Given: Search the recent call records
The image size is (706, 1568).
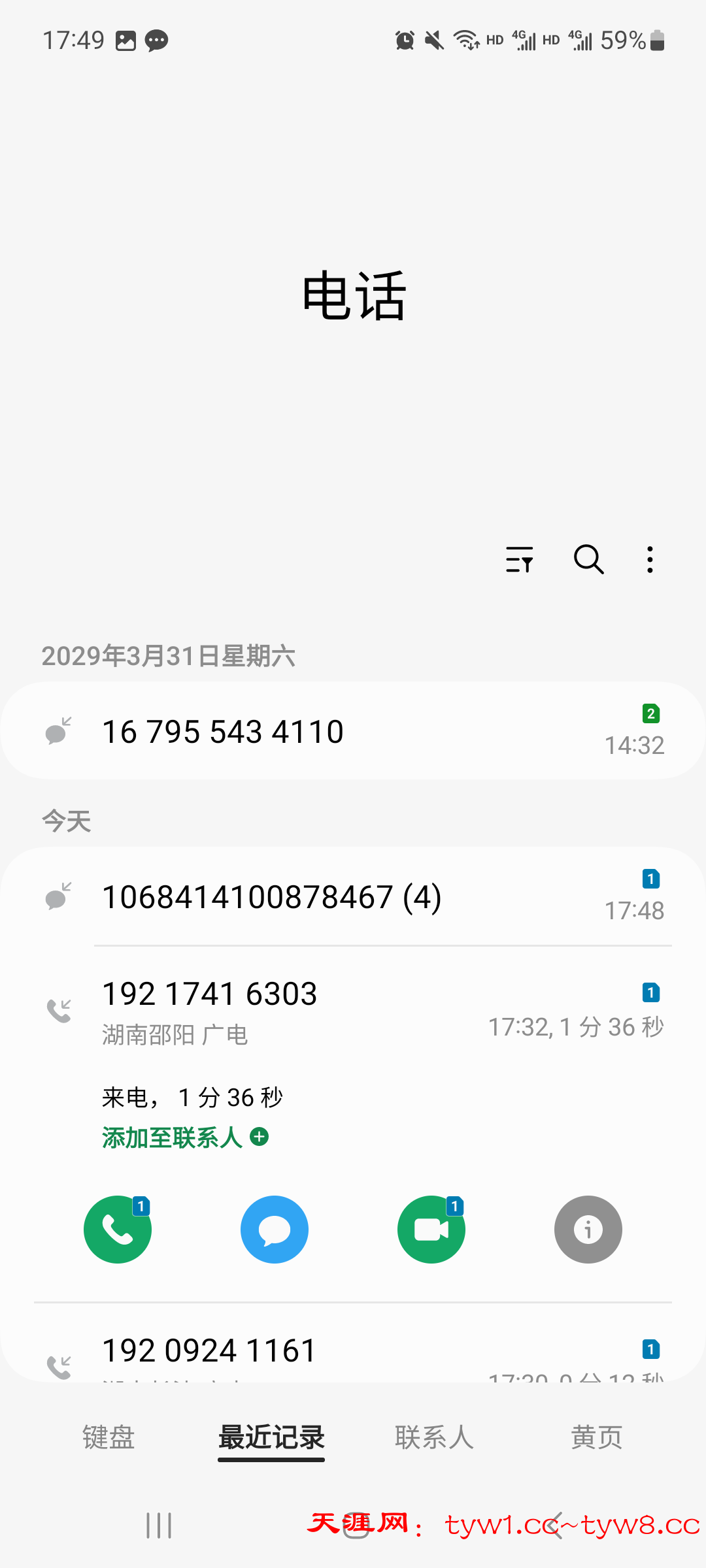Looking at the screenshot, I should tap(588, 560).
